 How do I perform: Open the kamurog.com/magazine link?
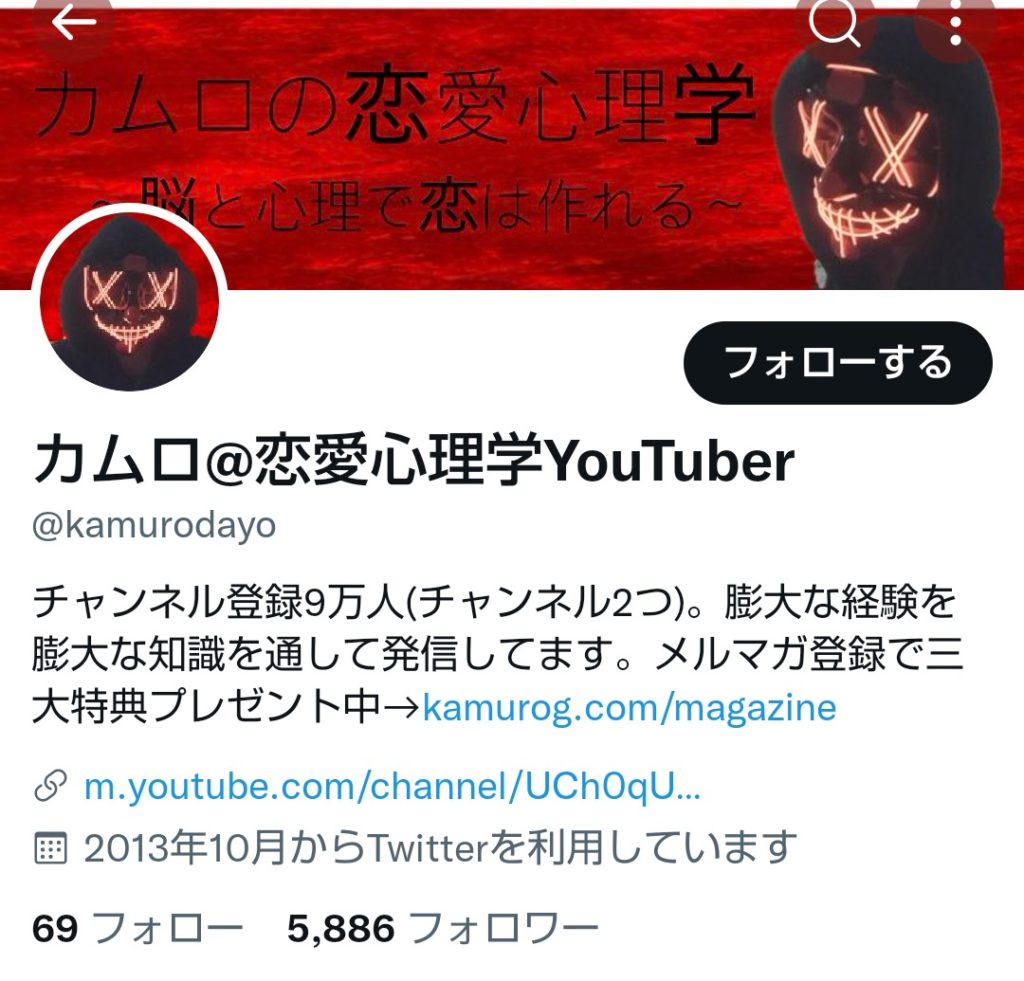tap(629, 708)
